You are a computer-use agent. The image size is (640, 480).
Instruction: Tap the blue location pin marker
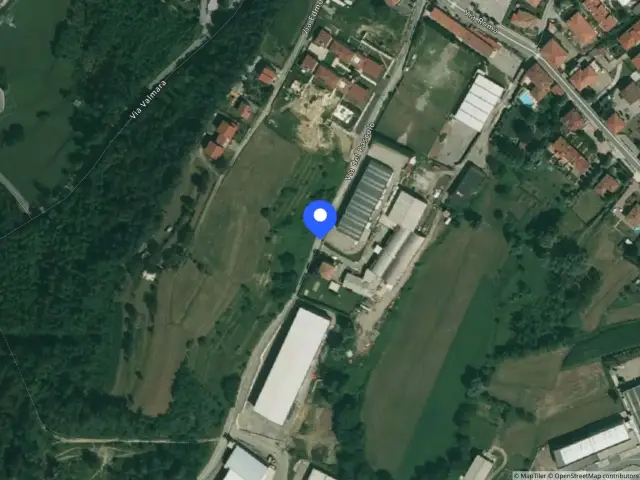tap(320, 218)
